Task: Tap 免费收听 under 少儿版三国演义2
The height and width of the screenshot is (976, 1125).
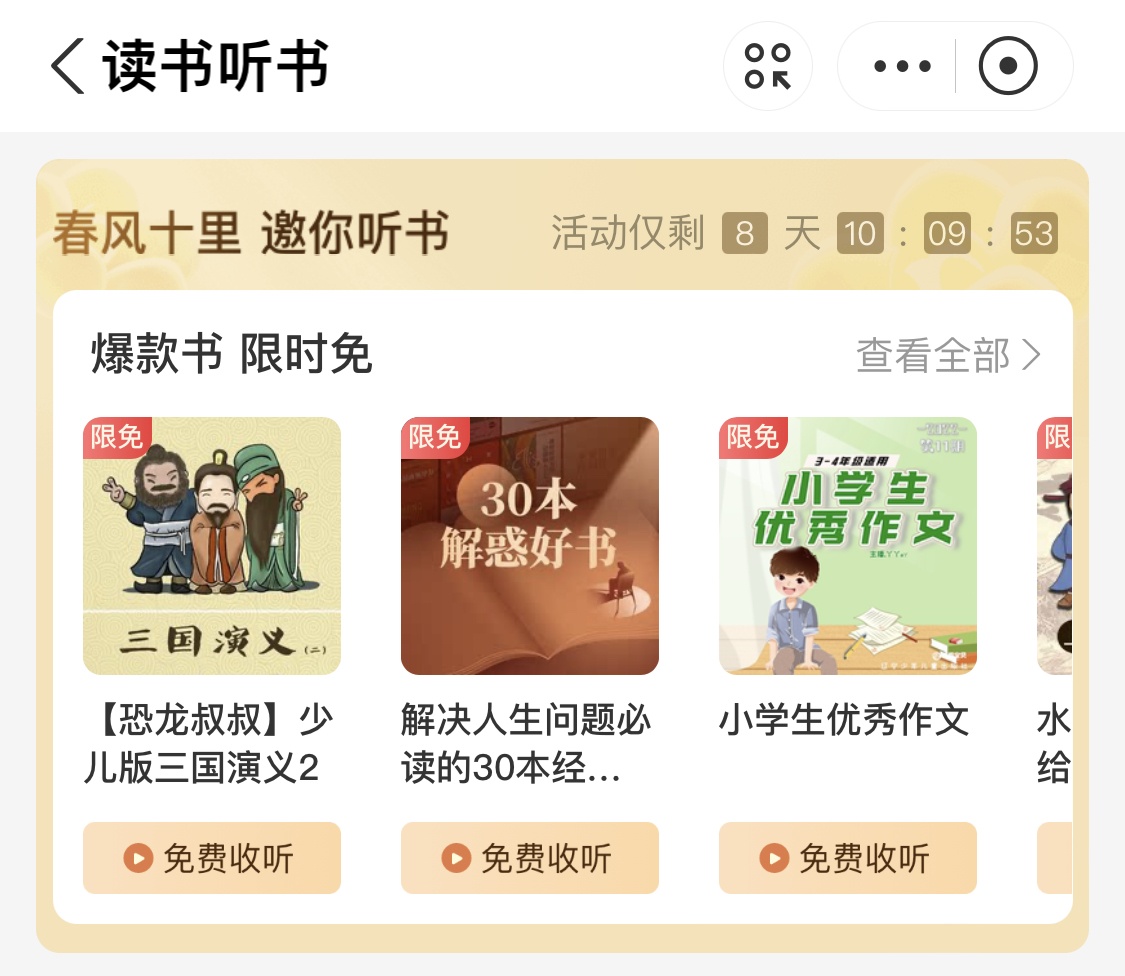Action: tap(212, 858)
